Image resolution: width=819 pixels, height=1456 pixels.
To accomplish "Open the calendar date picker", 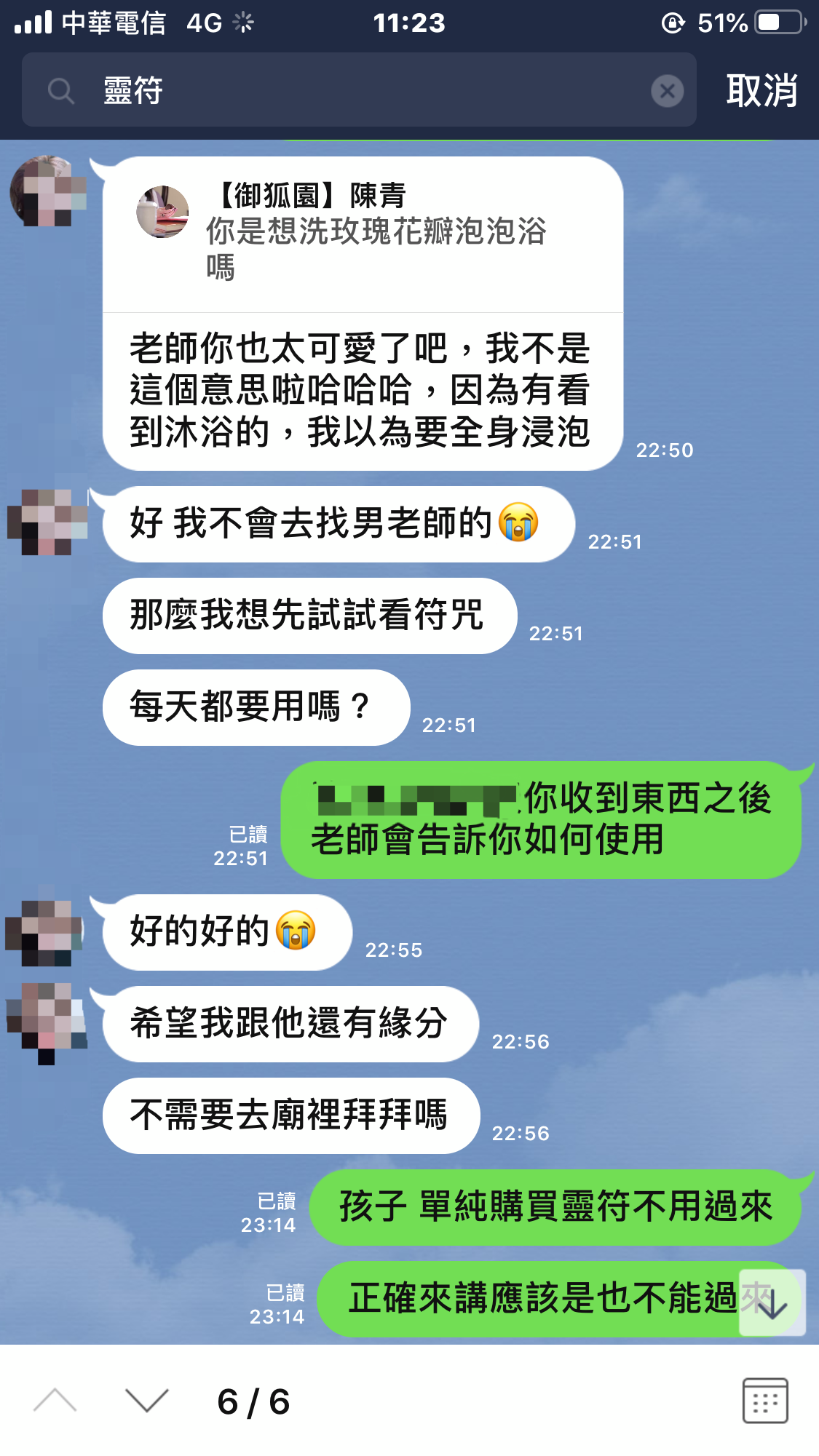I will pos(765,1400).
